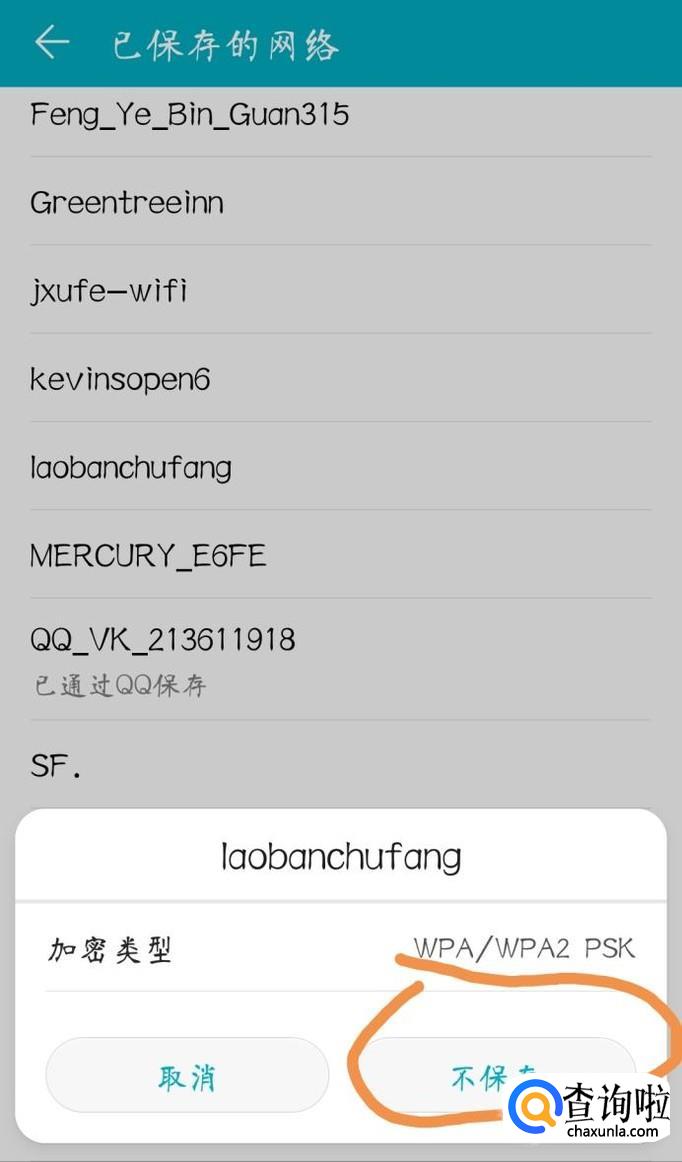The image size is (682, 1162).
Task: Select the kevinsopen6 network
Action: (x=340, y=378)
